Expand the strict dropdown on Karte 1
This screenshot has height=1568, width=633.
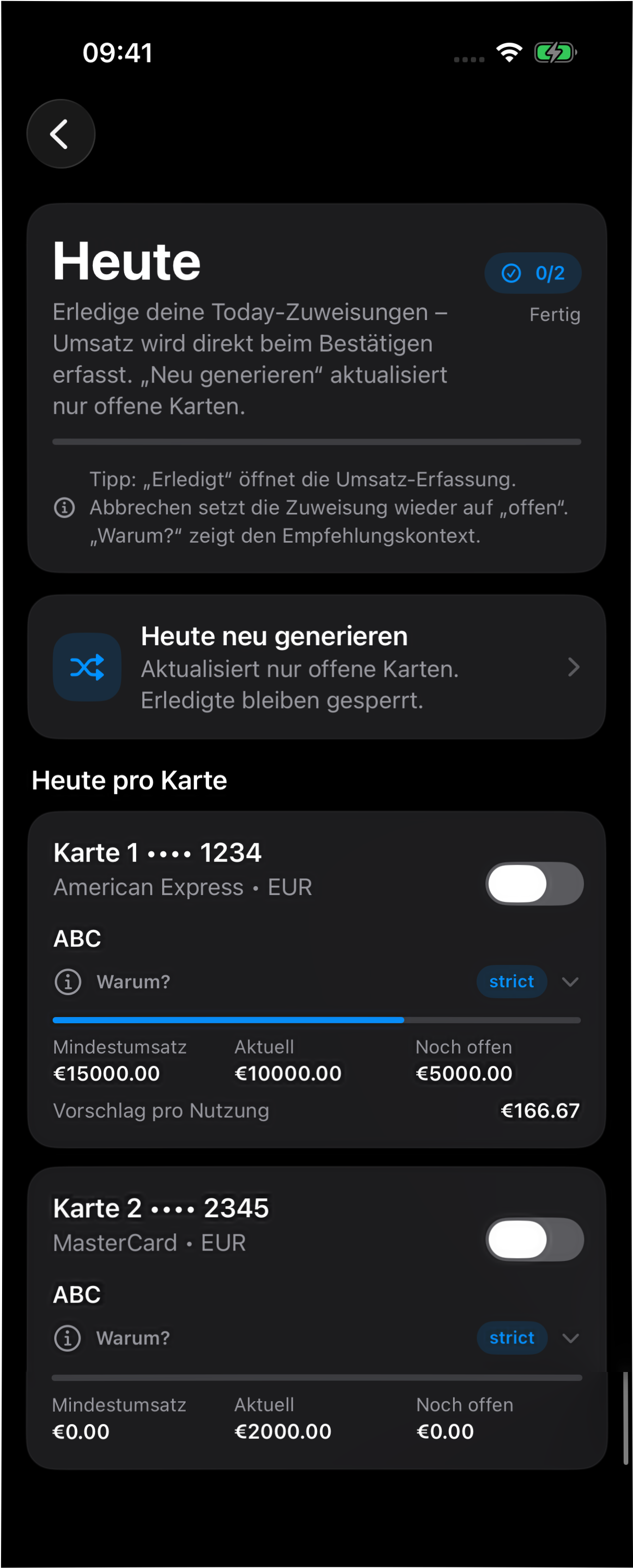[x=570, y=981]
